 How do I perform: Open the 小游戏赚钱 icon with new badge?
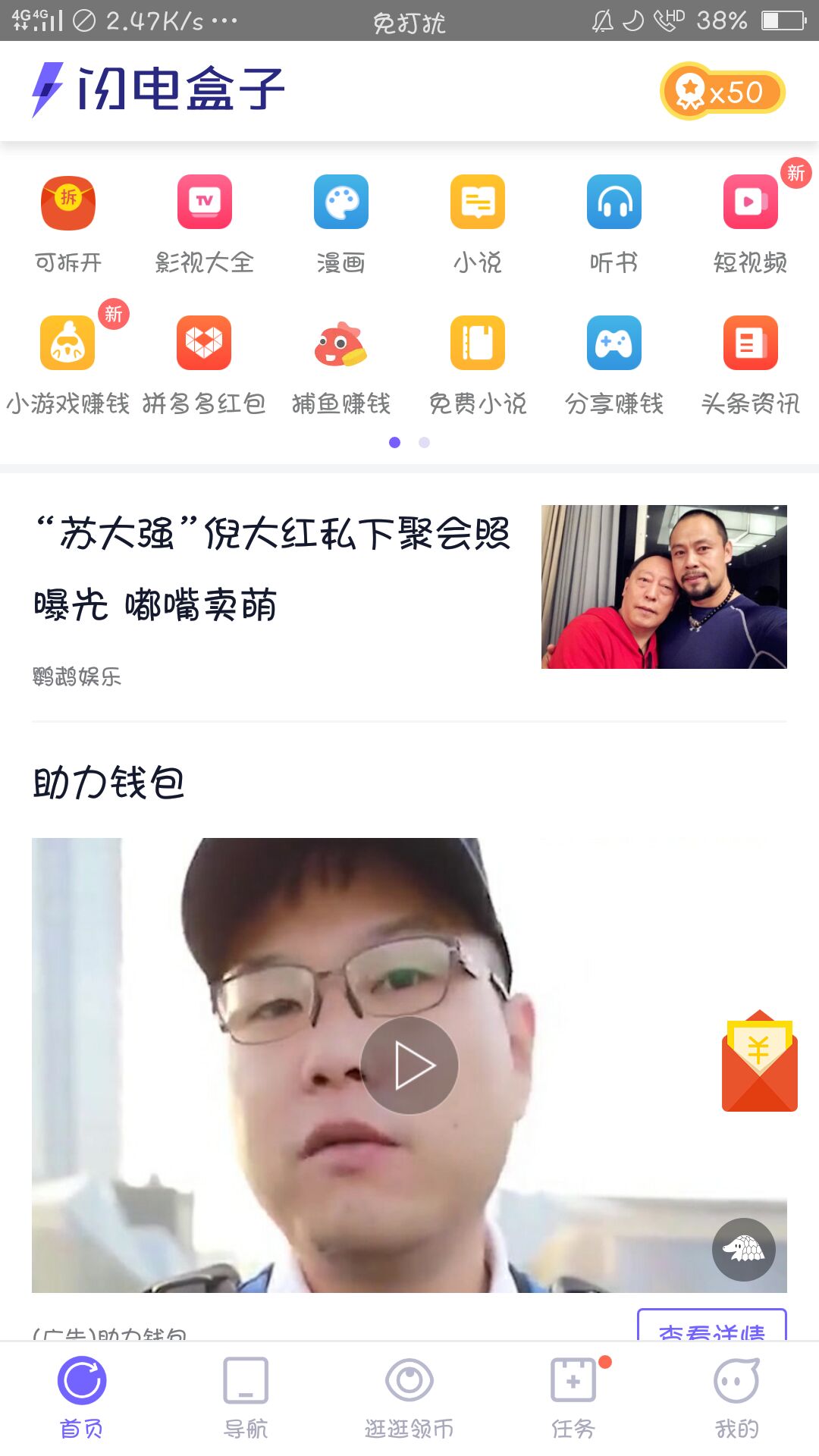tap(67, 344)
